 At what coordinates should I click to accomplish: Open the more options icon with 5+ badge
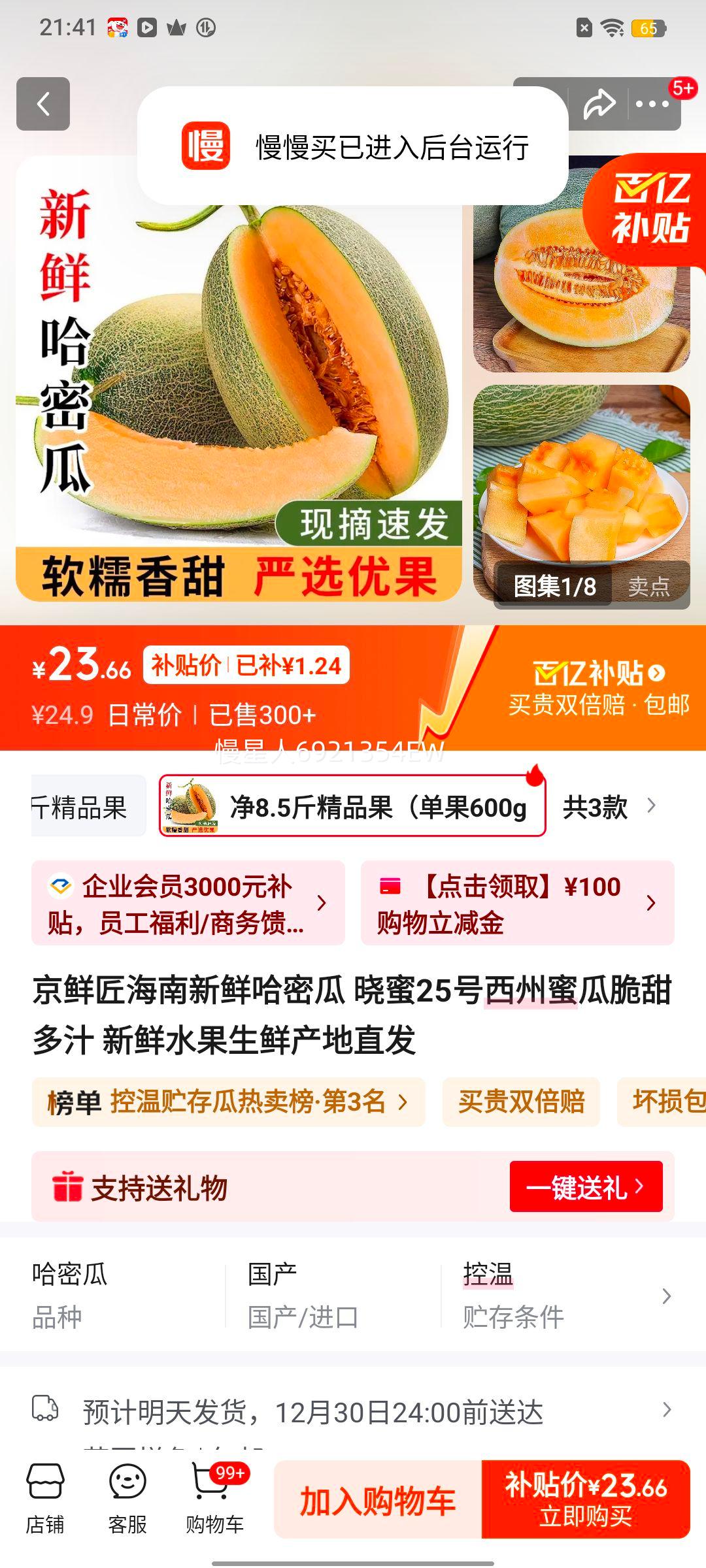[x=653, y=103]
